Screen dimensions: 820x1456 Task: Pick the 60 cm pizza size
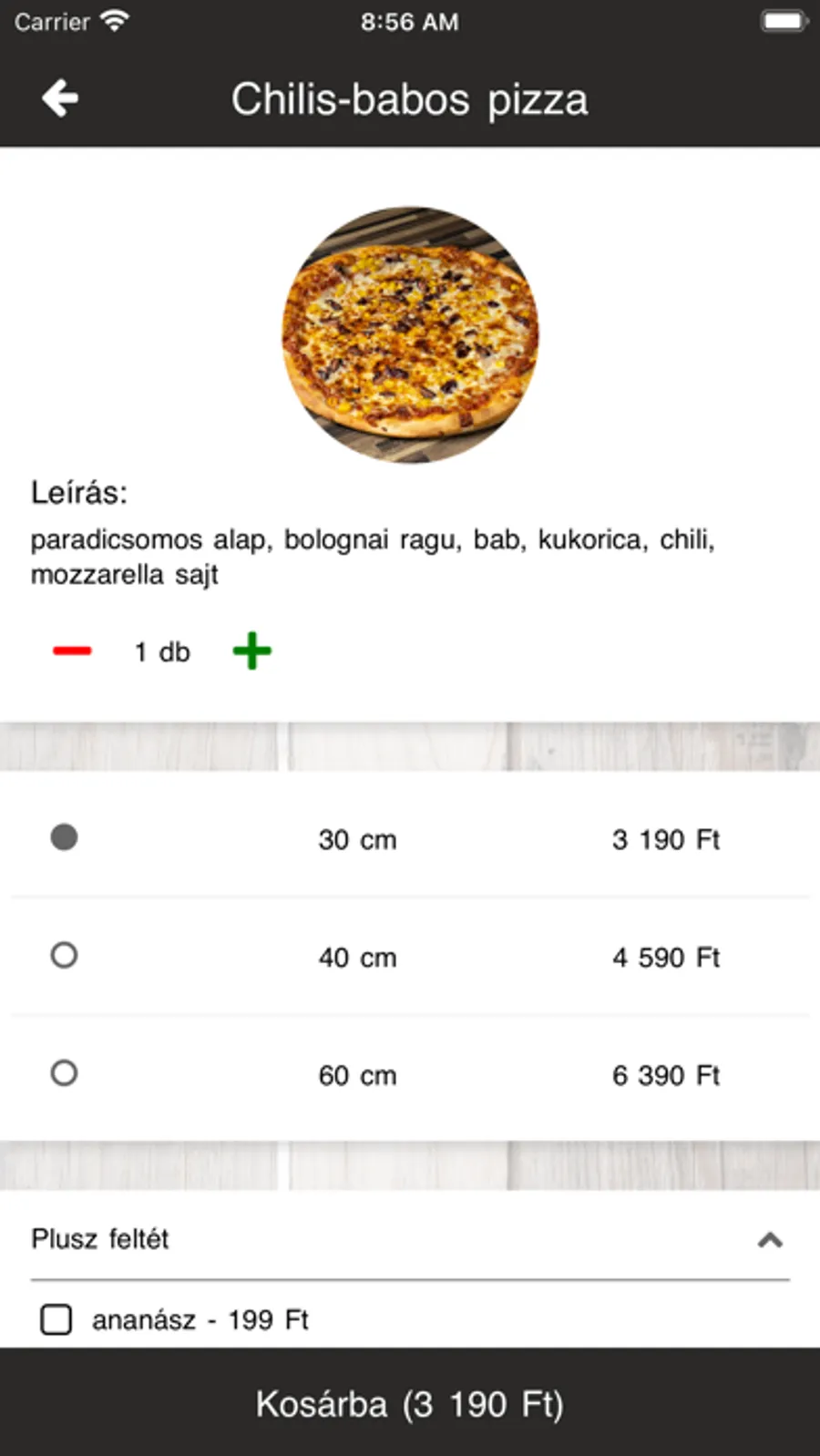point(64,1073)
